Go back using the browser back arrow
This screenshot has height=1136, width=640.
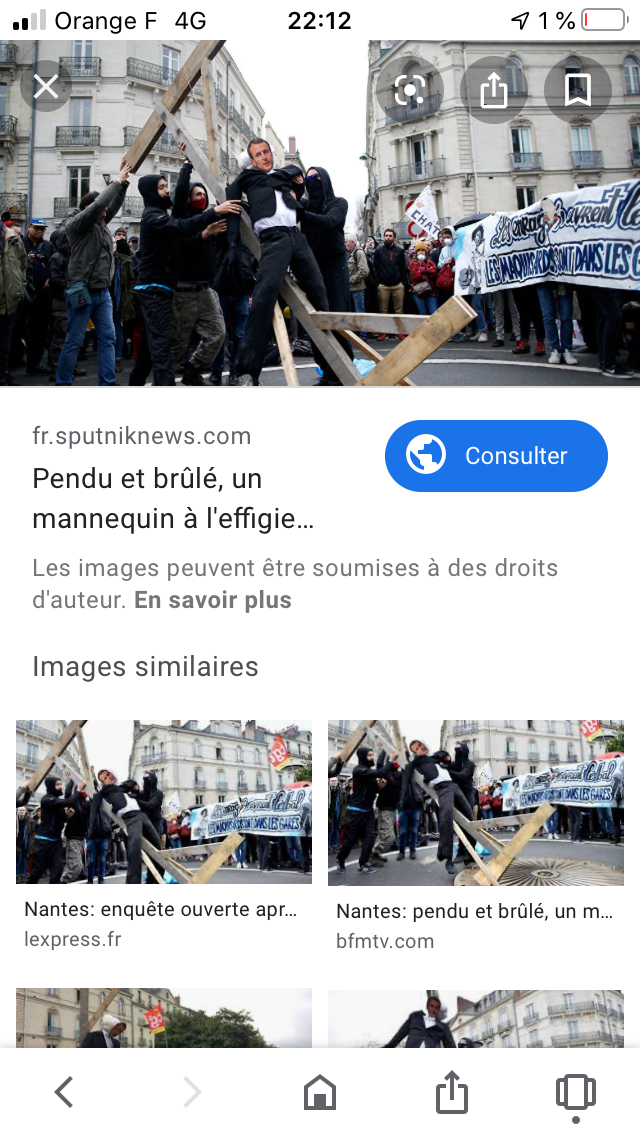coord(64,1092)
